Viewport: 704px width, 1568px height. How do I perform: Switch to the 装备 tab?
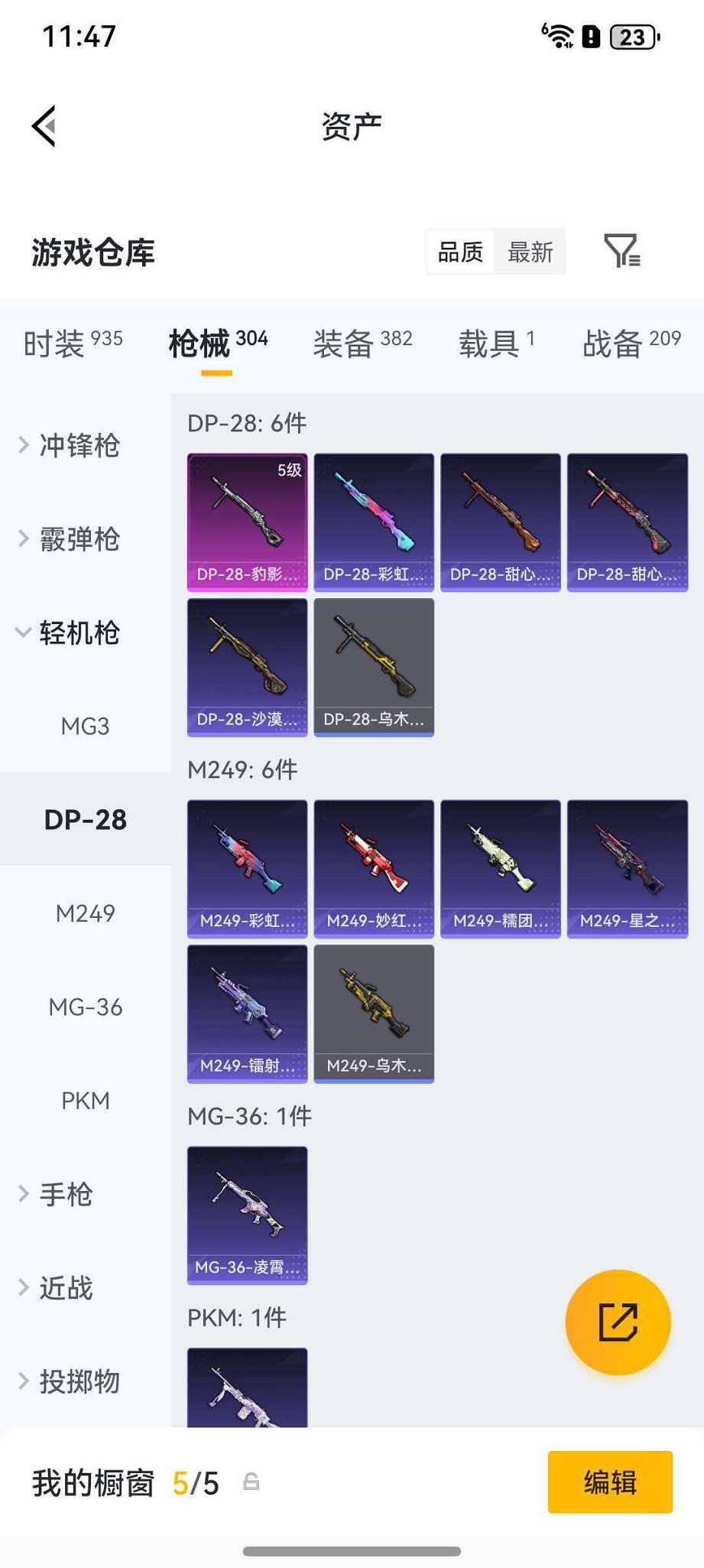tap(362, 343)
